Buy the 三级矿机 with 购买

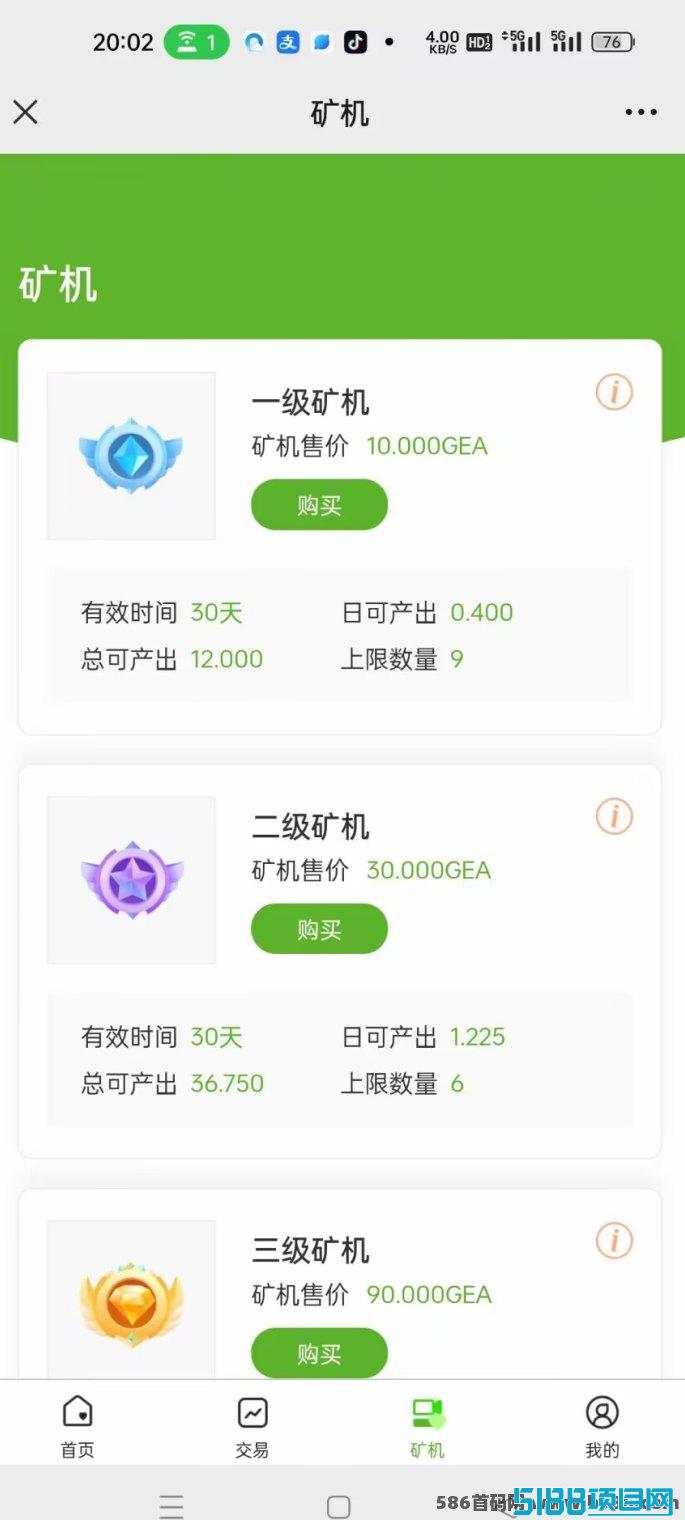319,1353
